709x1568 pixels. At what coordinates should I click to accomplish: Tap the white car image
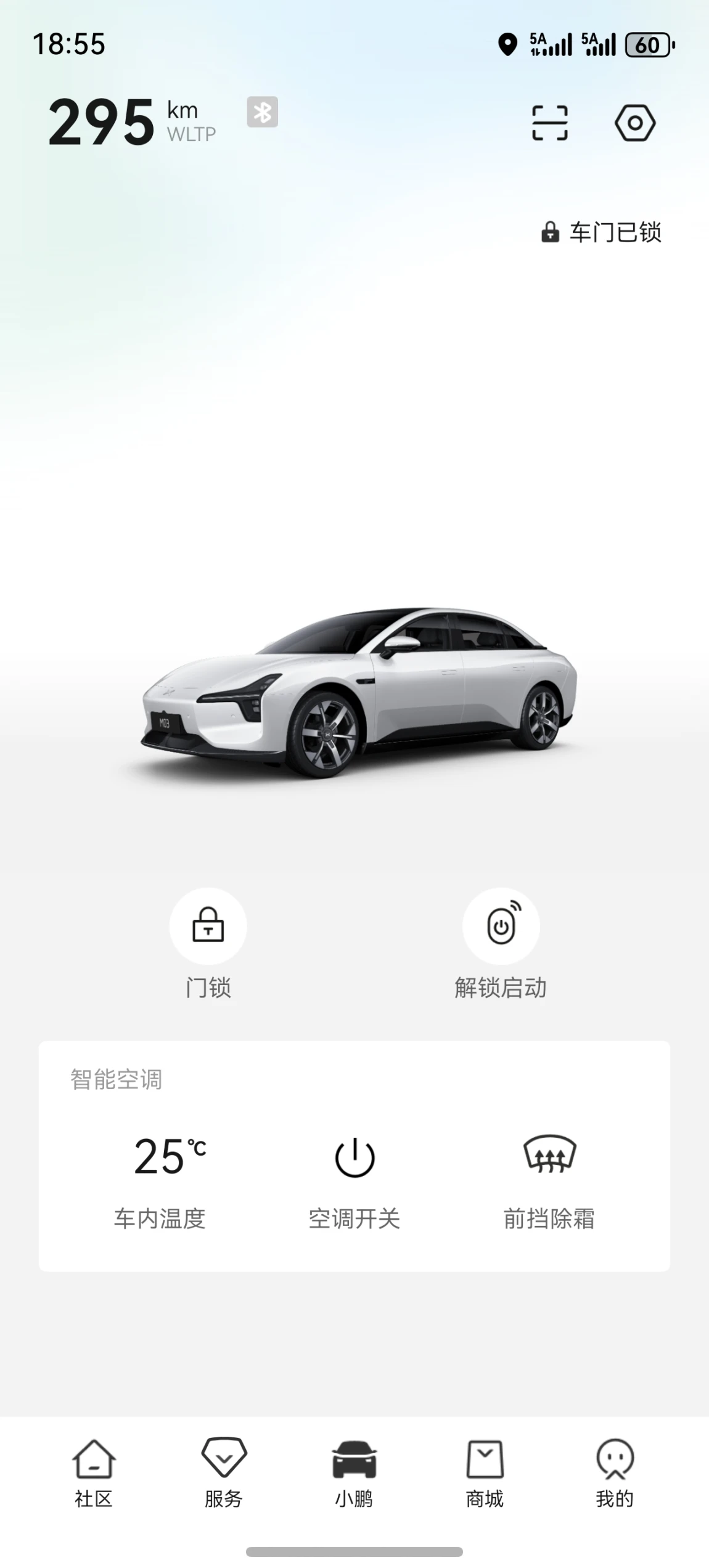click(x=358, y=690)
